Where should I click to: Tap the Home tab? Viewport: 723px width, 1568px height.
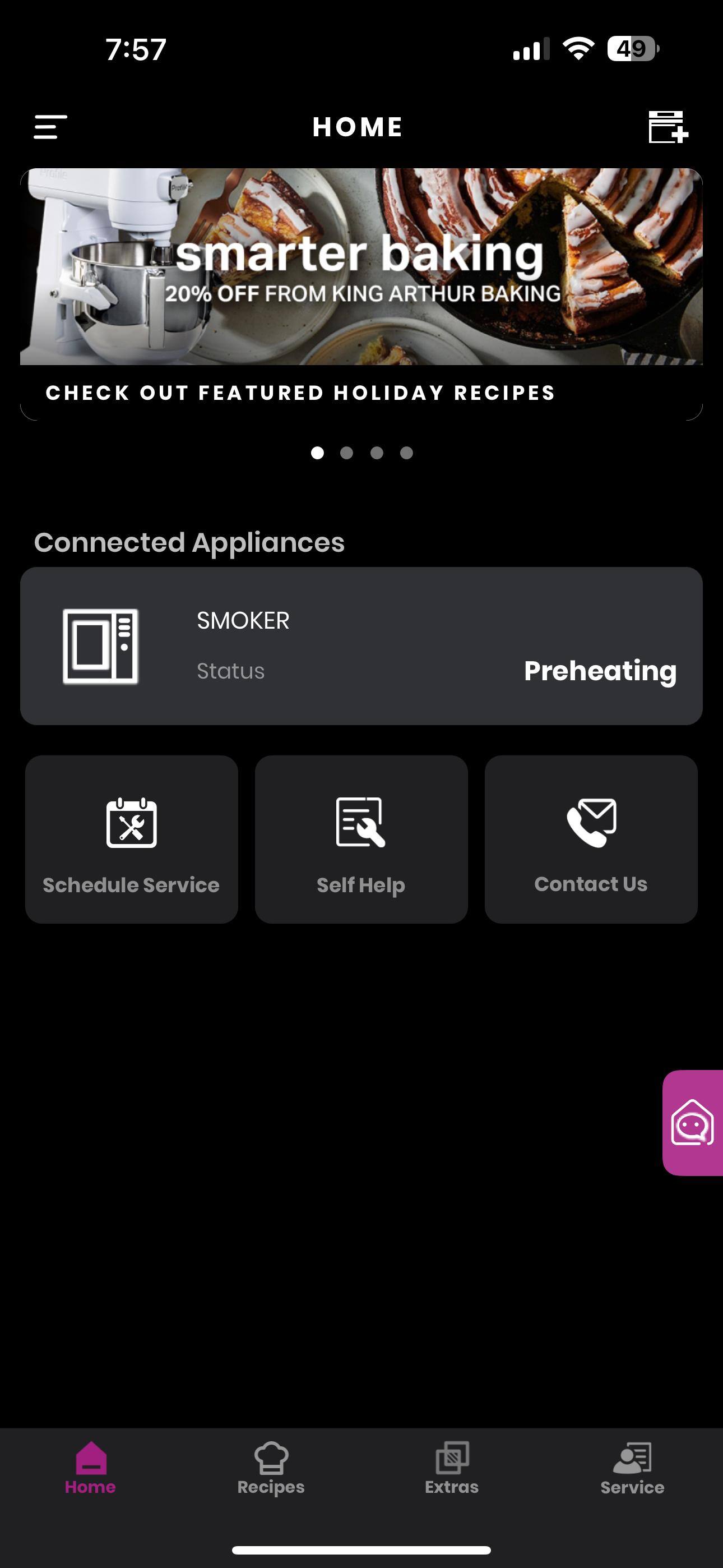(x=90, y=1468)
